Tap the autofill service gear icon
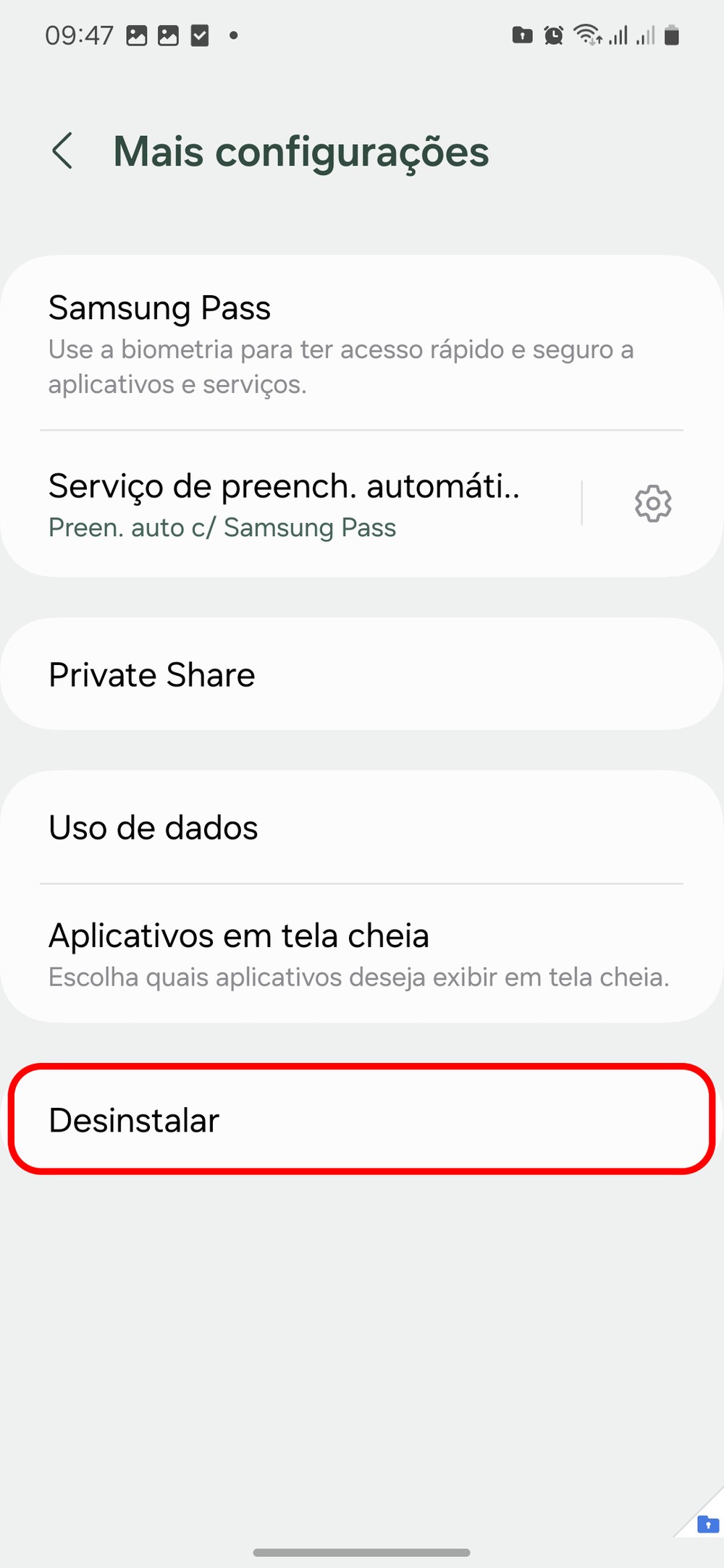Screen dimensions: 724x1568 pos(652,504)
